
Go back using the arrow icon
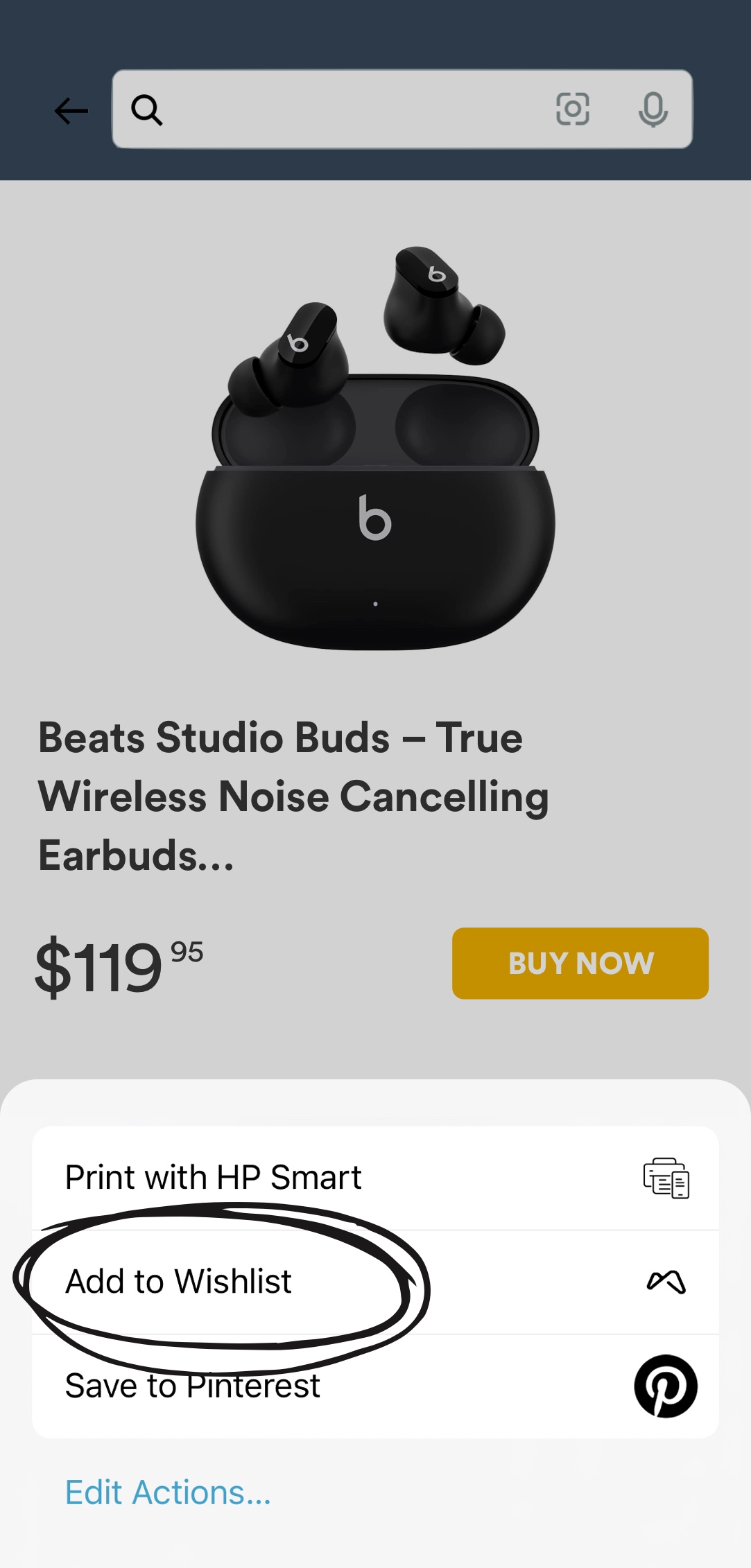(x=71, y=110)
